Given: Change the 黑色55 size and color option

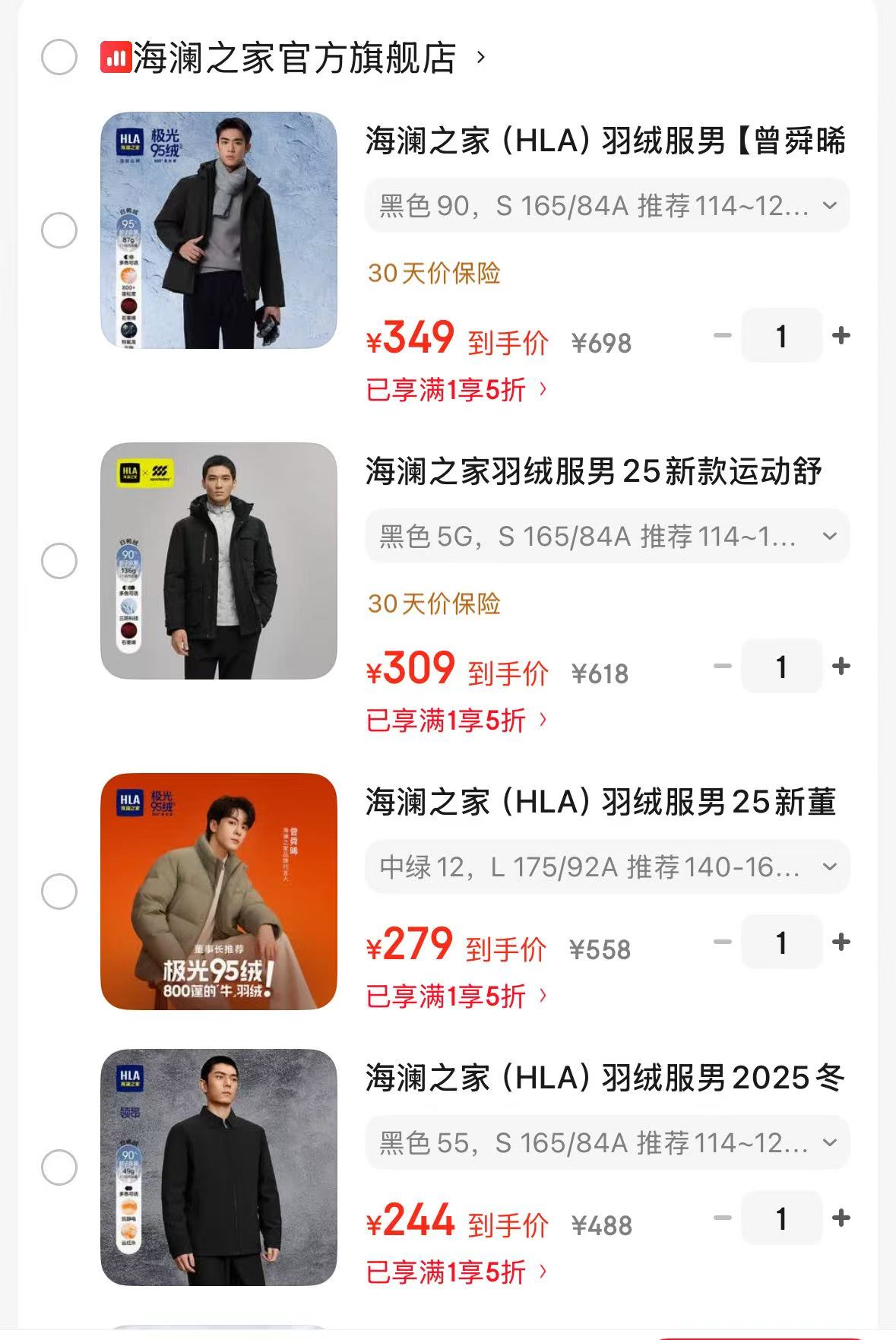Looking at the screenshot, I should (606, 1143).
